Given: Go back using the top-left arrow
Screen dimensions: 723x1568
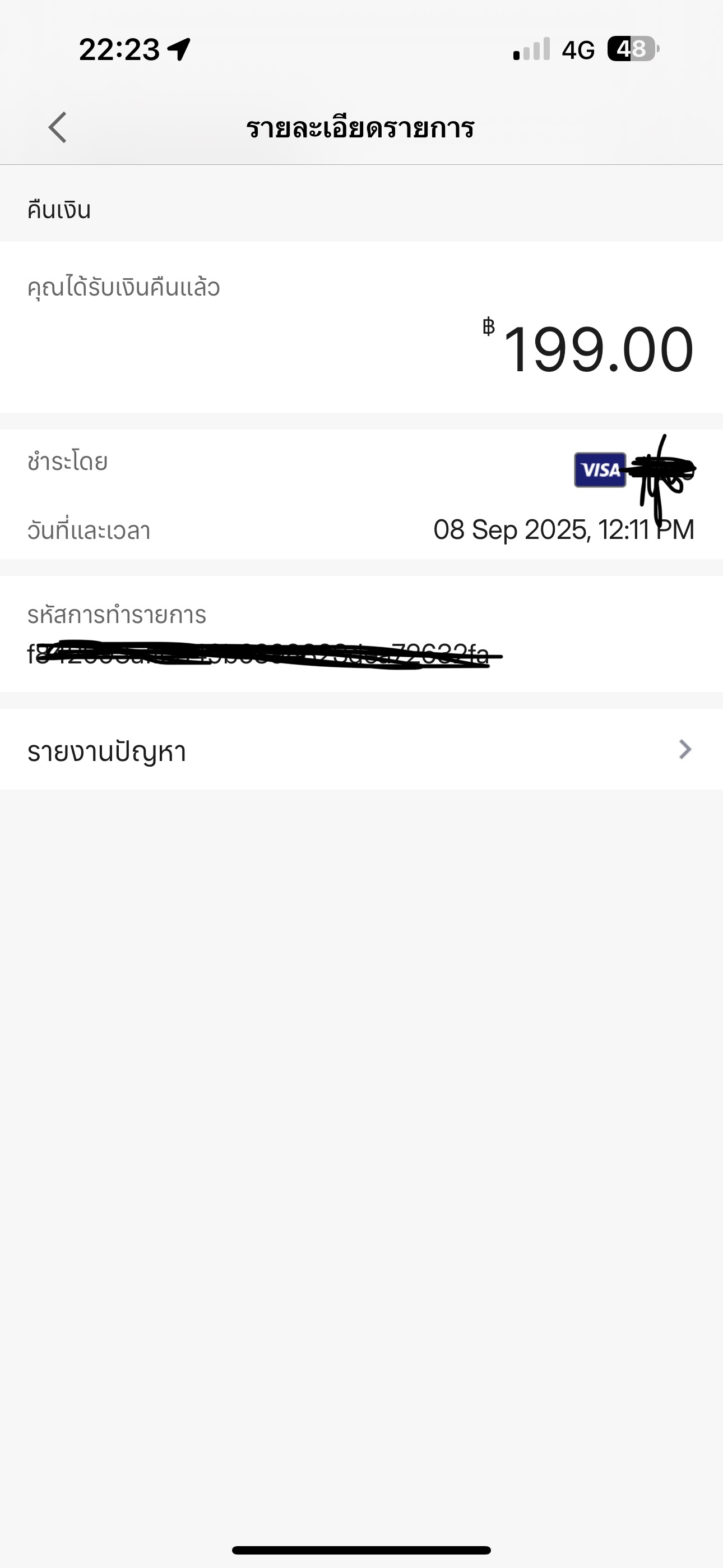Looking at the screenshot, I should (x=57, y=128).
